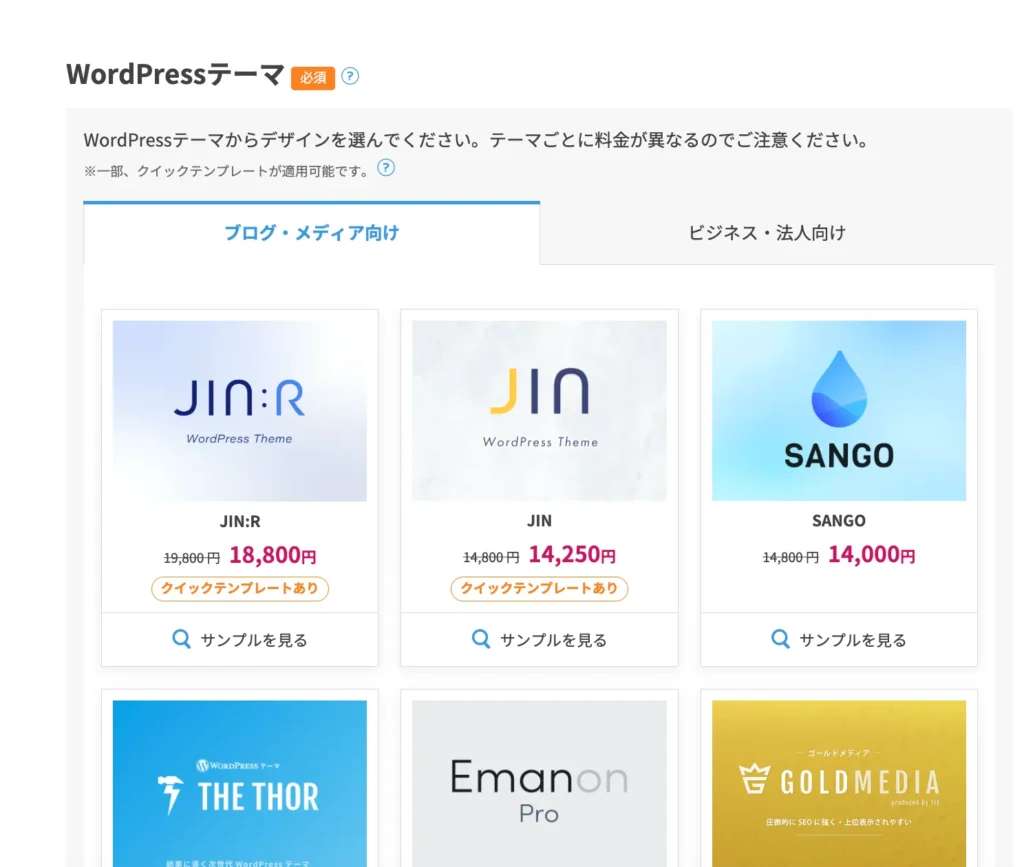
Task: Switch to ブログ・メディア向け tab
Action: pyautogui.click(x=311, y=233)
